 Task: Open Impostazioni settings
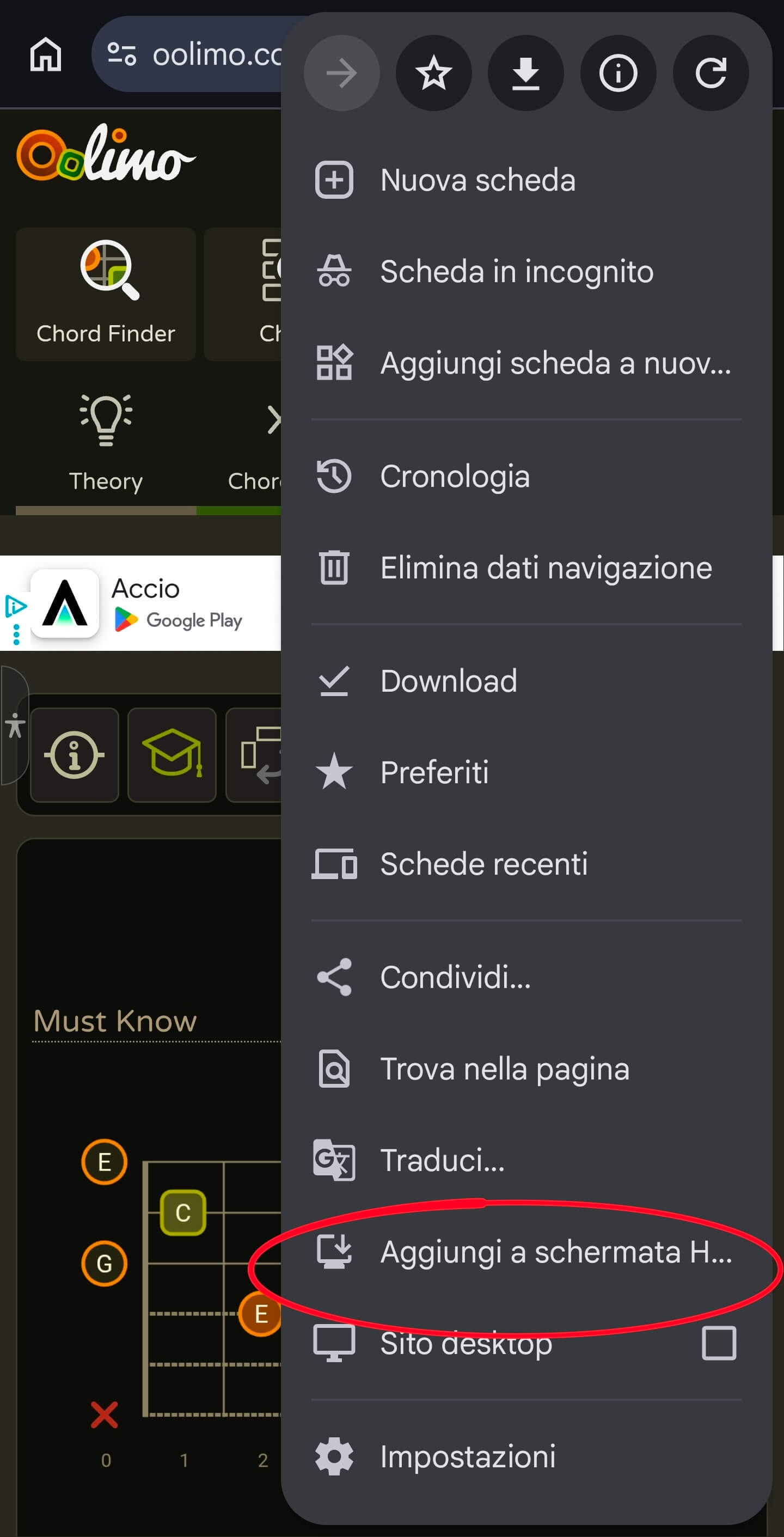pos(468,1456)
